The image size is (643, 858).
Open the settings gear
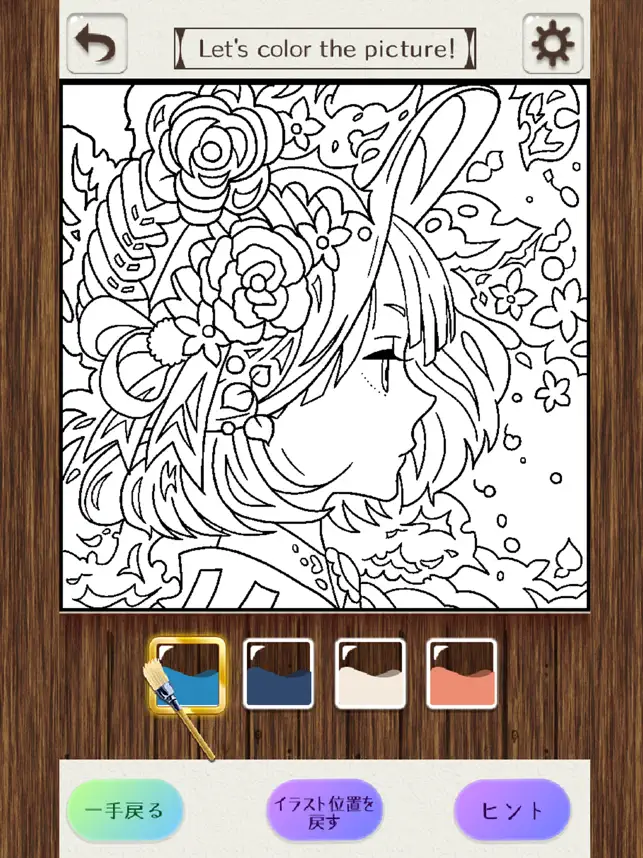[x=552, y=45]
